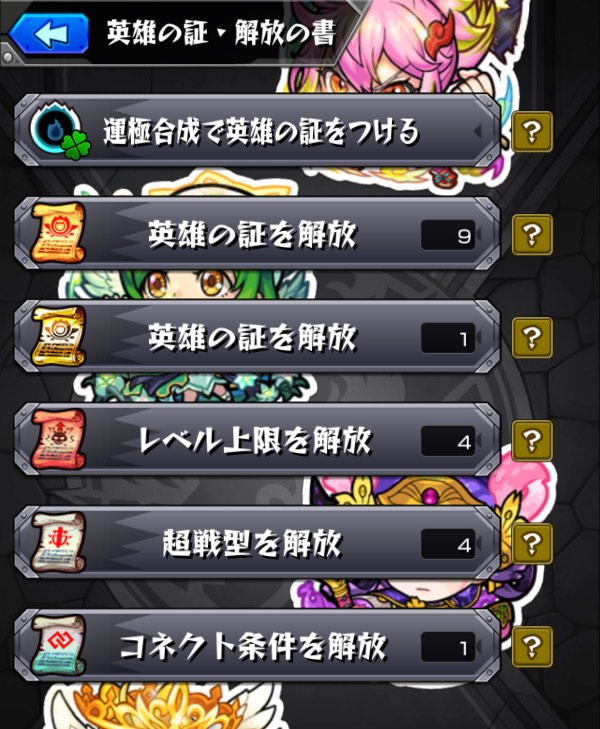Show help for 運極合成で英雄の証をつける
Viewport: 600px width, 729px height.
pos(532,132)
